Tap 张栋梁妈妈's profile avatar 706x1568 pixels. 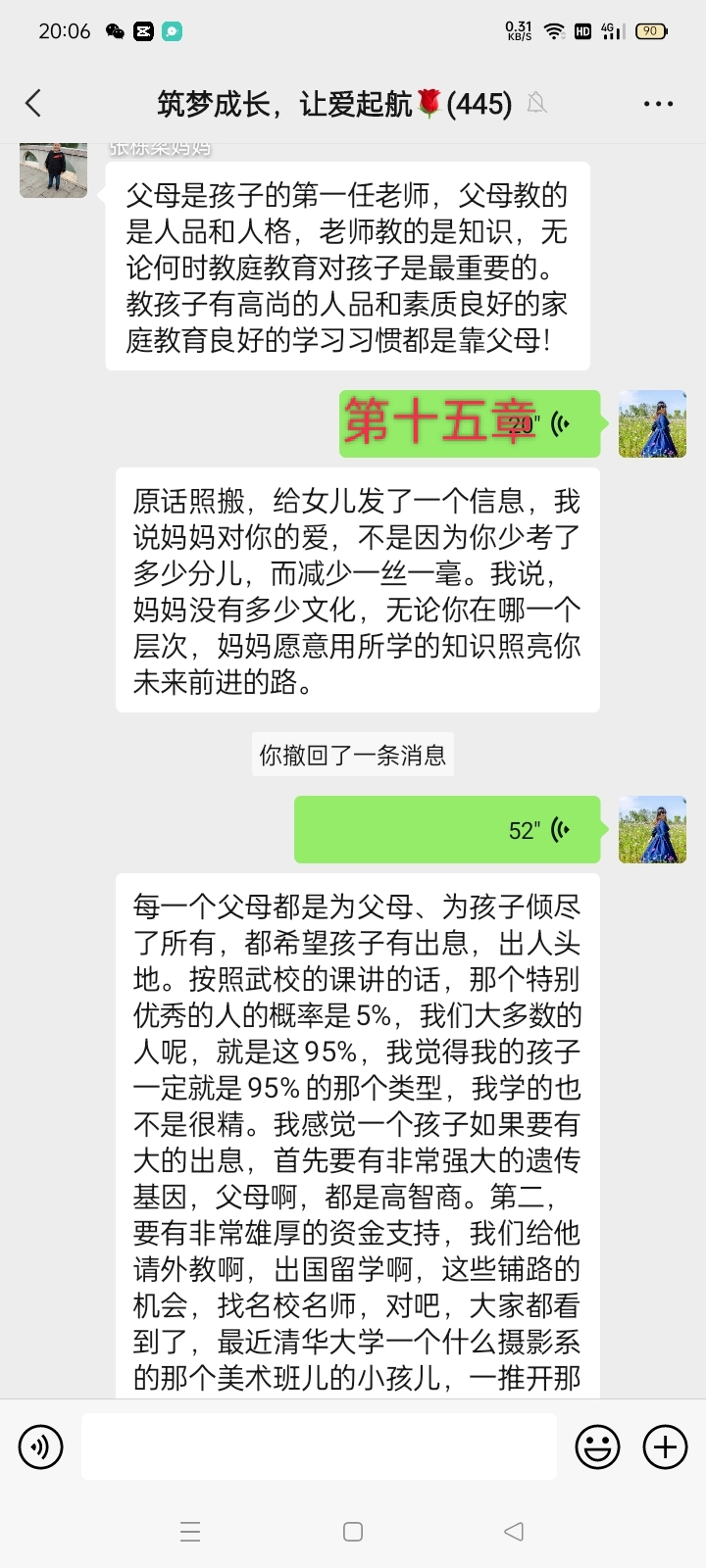click(x=53, y=169)
